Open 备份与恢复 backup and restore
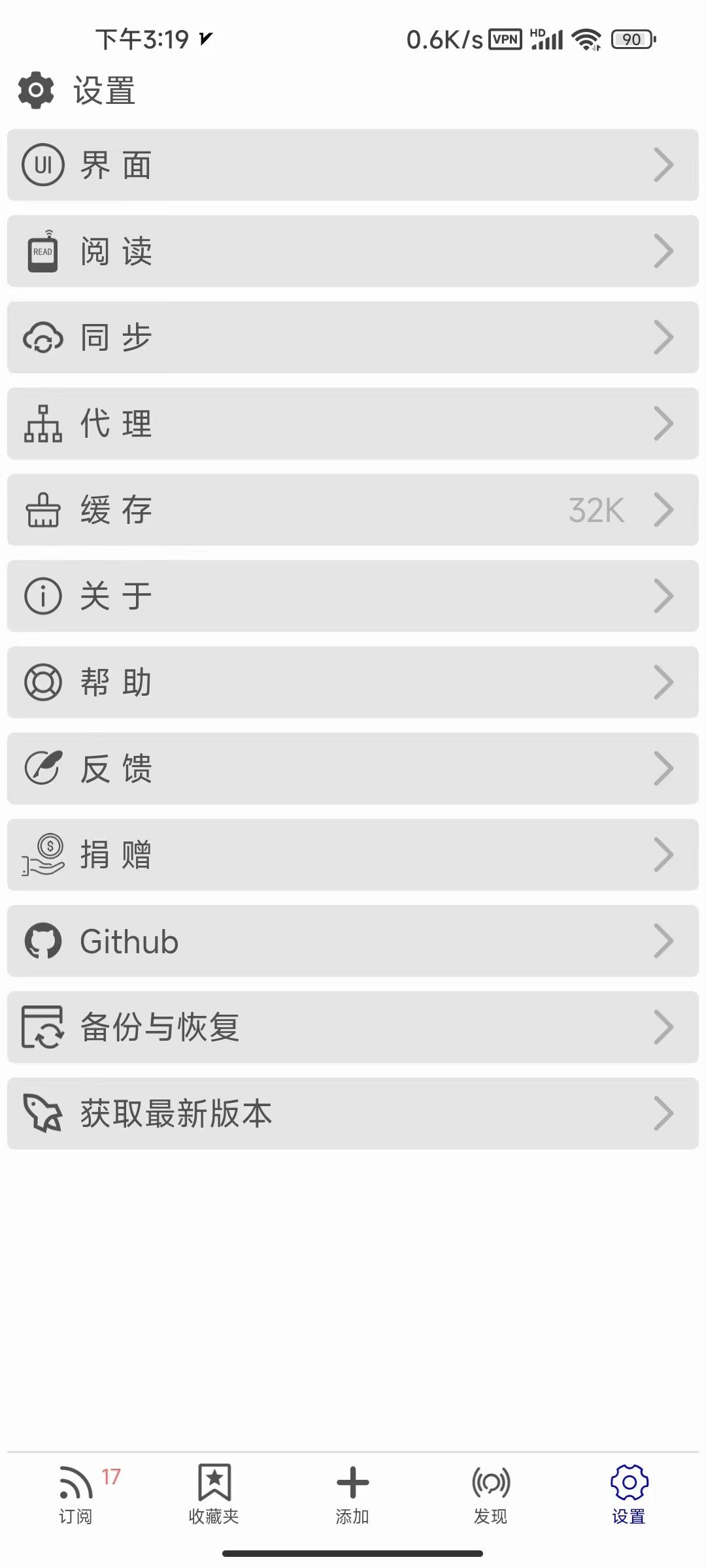 coord(353,1027)
